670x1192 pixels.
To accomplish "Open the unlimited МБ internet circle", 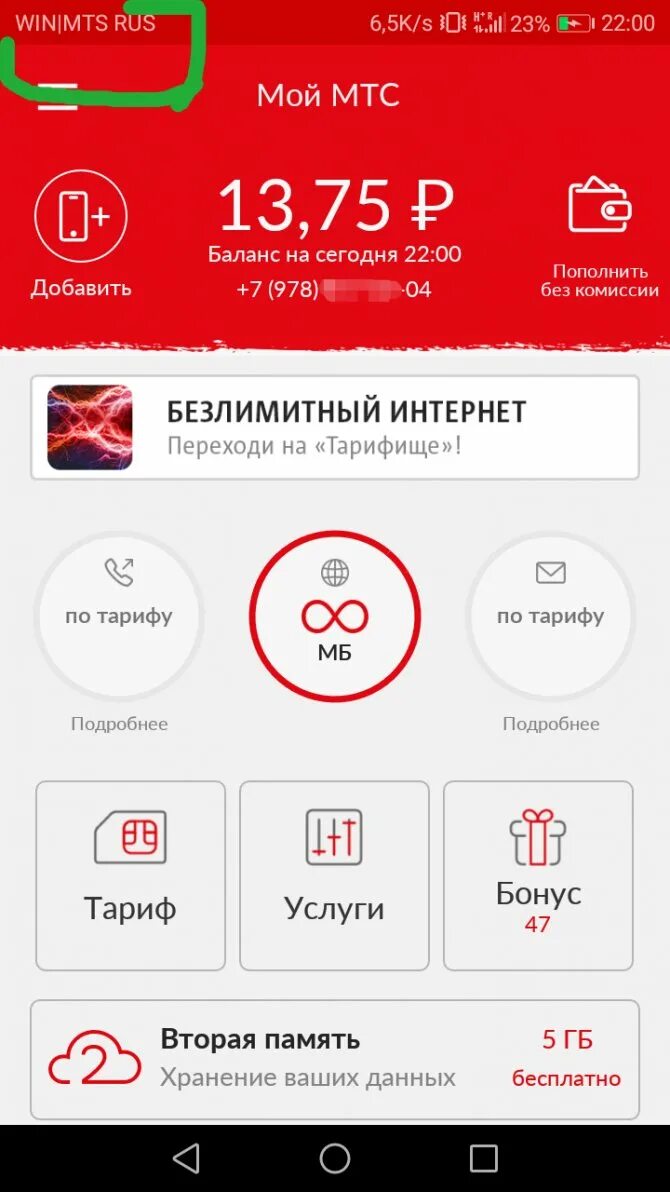I will coord(335,615).
